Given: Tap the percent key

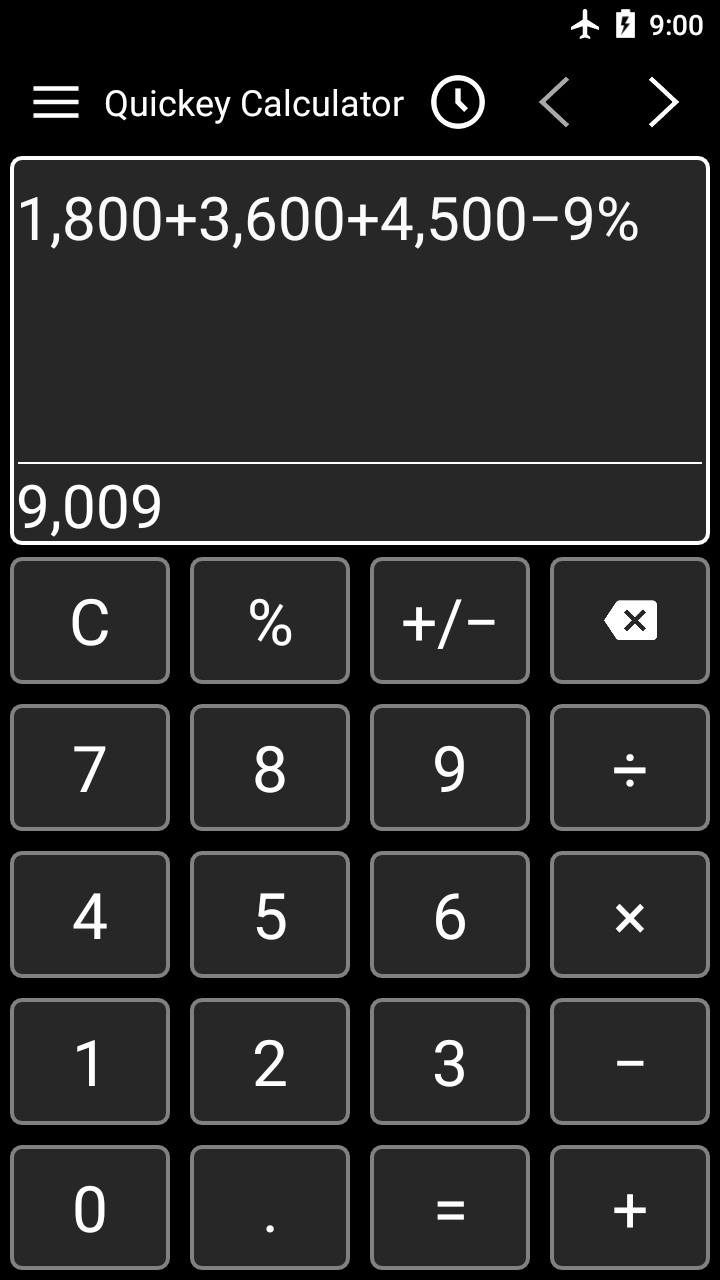Looking at the screenshot, I should pyautogui.click(x=270, y=621).
